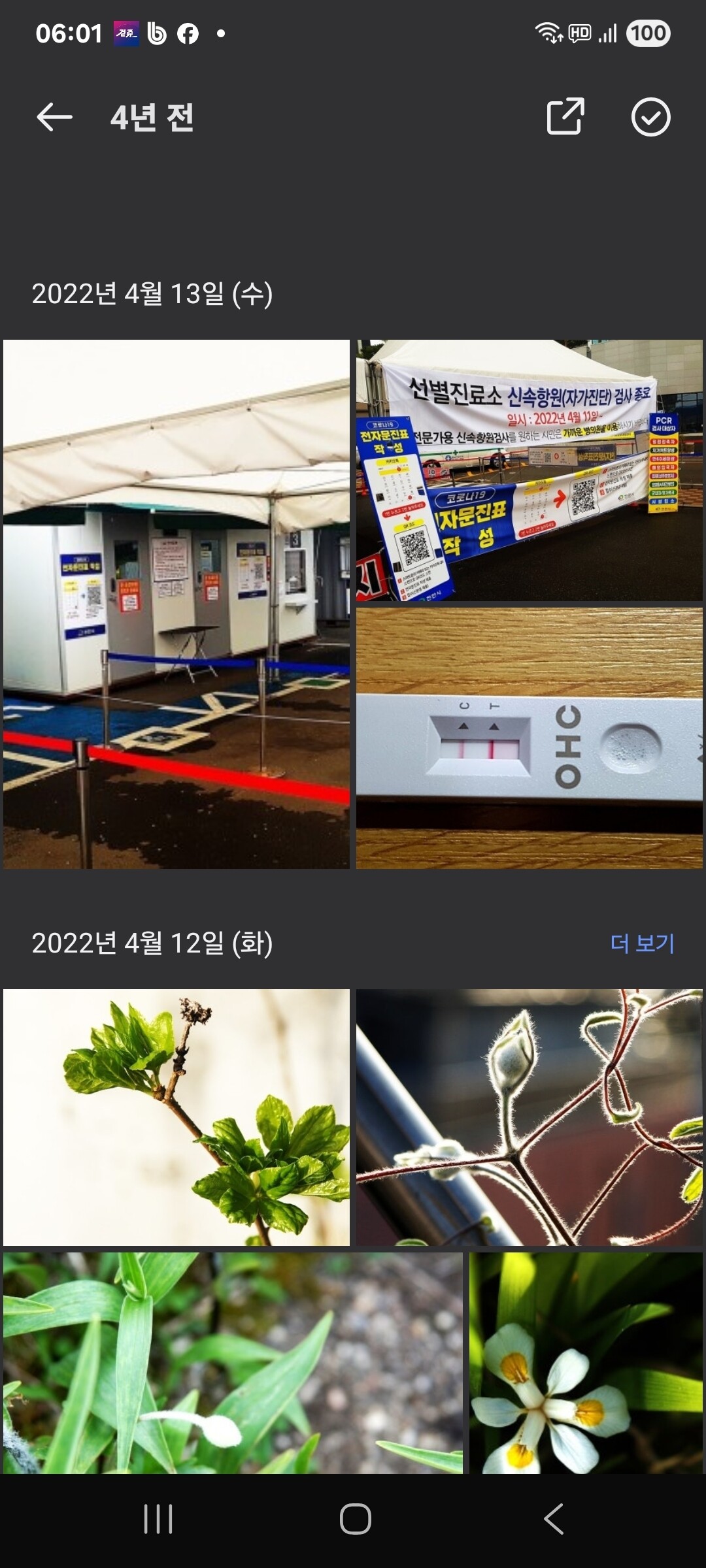Image resolution: width=706 pixels, height=1568 pixels.
Task: Open the white tent testing booth photo
Action: pyautogui.click(x=176, y=604)
